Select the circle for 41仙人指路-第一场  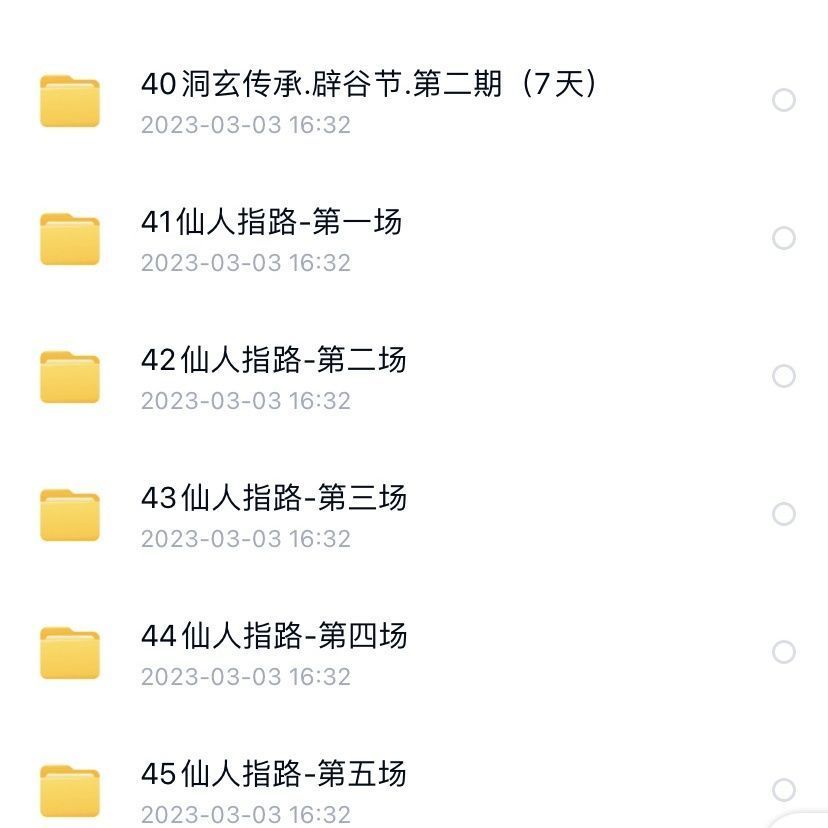[x=784, y=238]
